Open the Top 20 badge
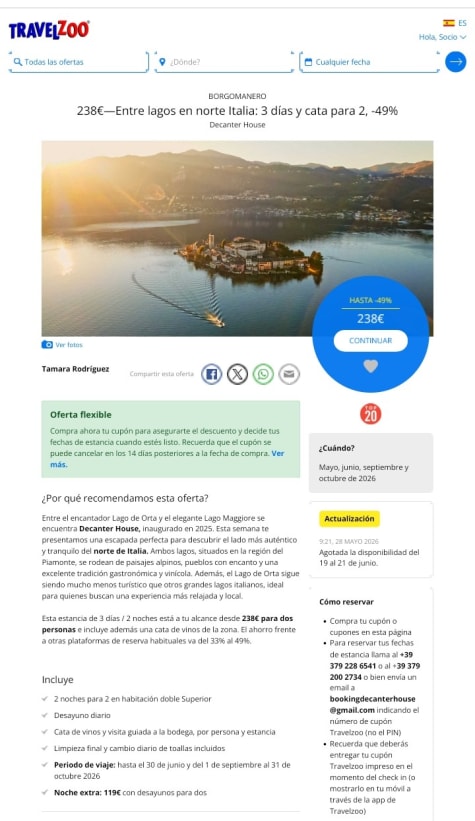The image size is (475, 821). [x=370, y=414]
